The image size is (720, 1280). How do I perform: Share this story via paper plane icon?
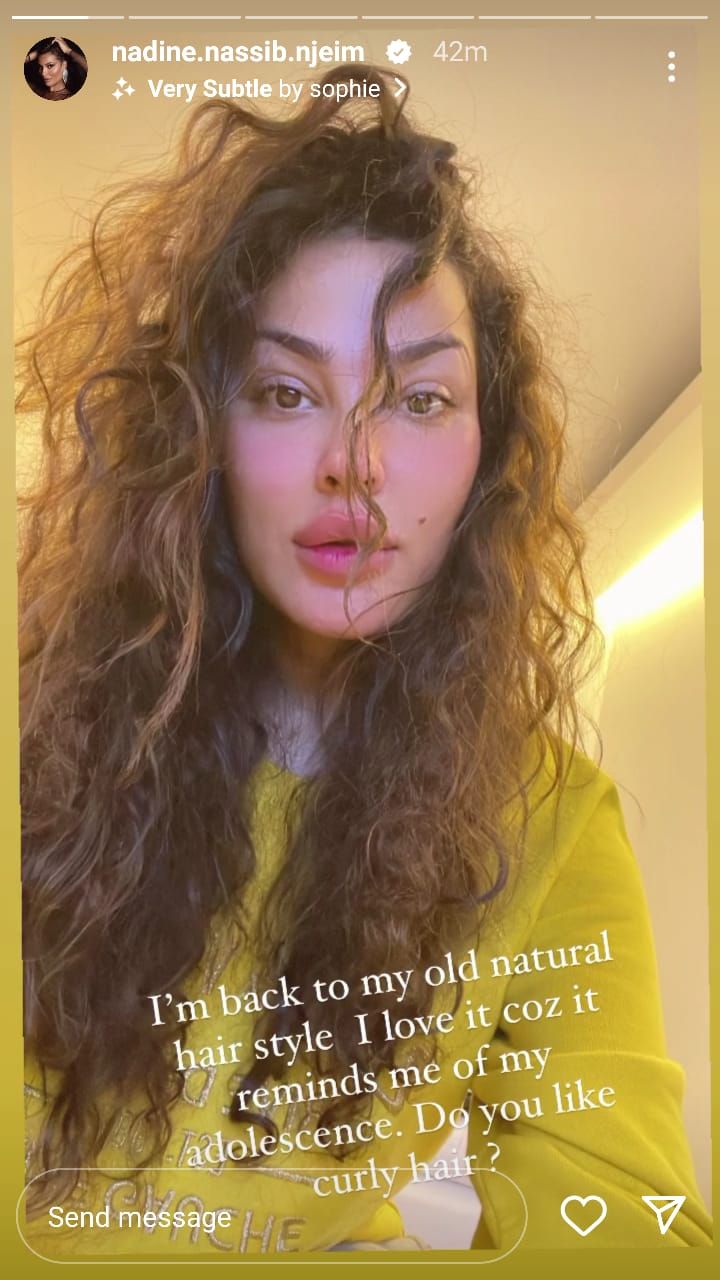[663, 1215]
